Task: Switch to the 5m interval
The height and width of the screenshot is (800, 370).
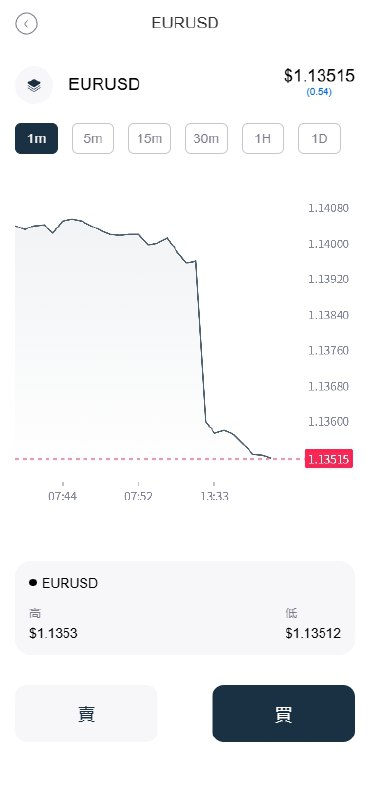Action: (93, 138)
